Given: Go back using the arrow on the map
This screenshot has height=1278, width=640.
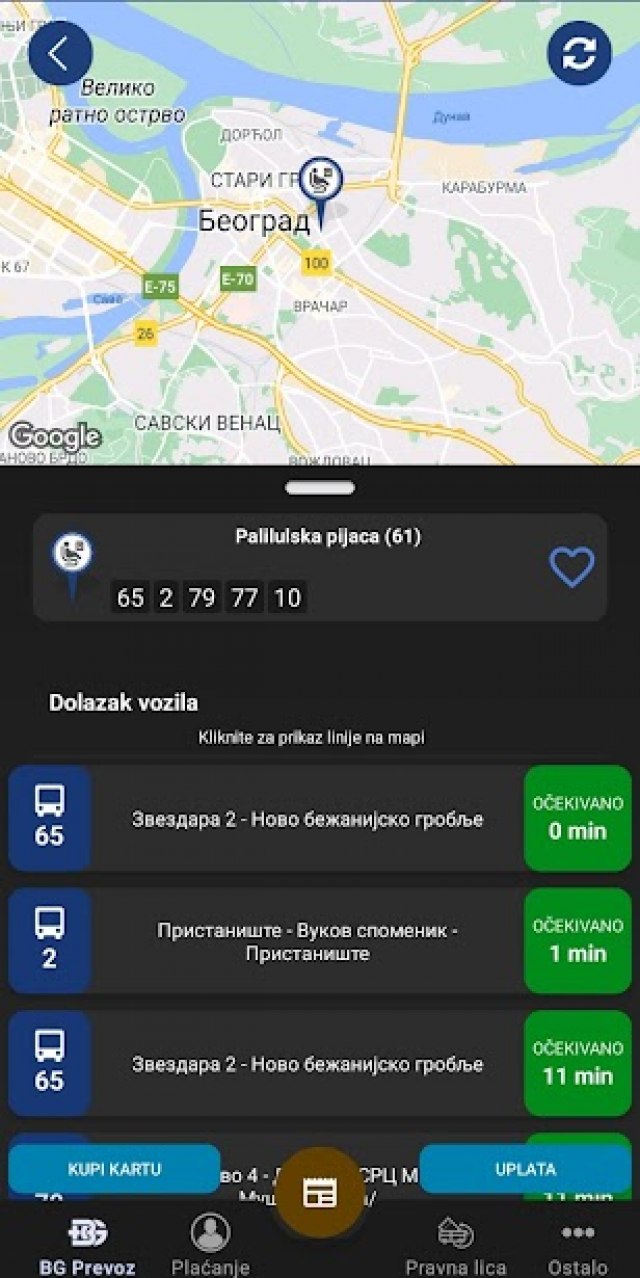Looking at the screenshot, I should pos(60,53).
